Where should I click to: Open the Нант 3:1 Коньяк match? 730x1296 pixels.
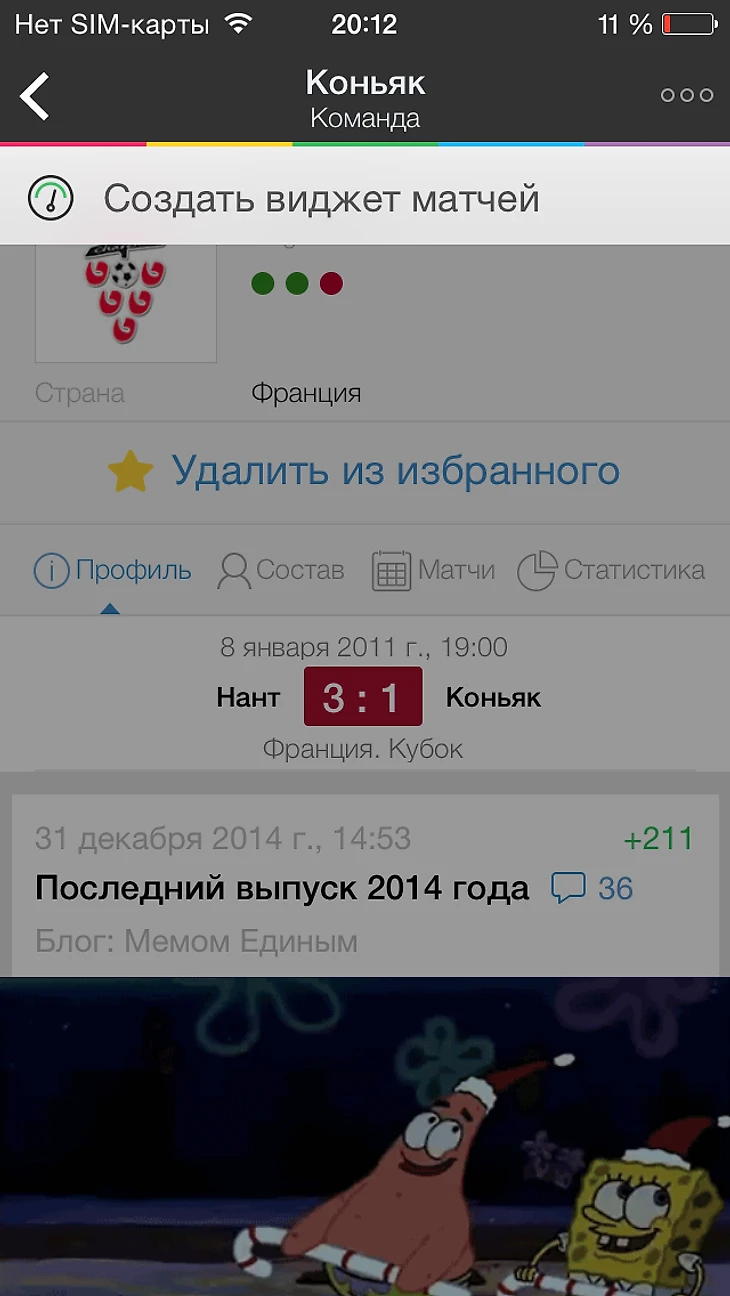tap(363, 697)
